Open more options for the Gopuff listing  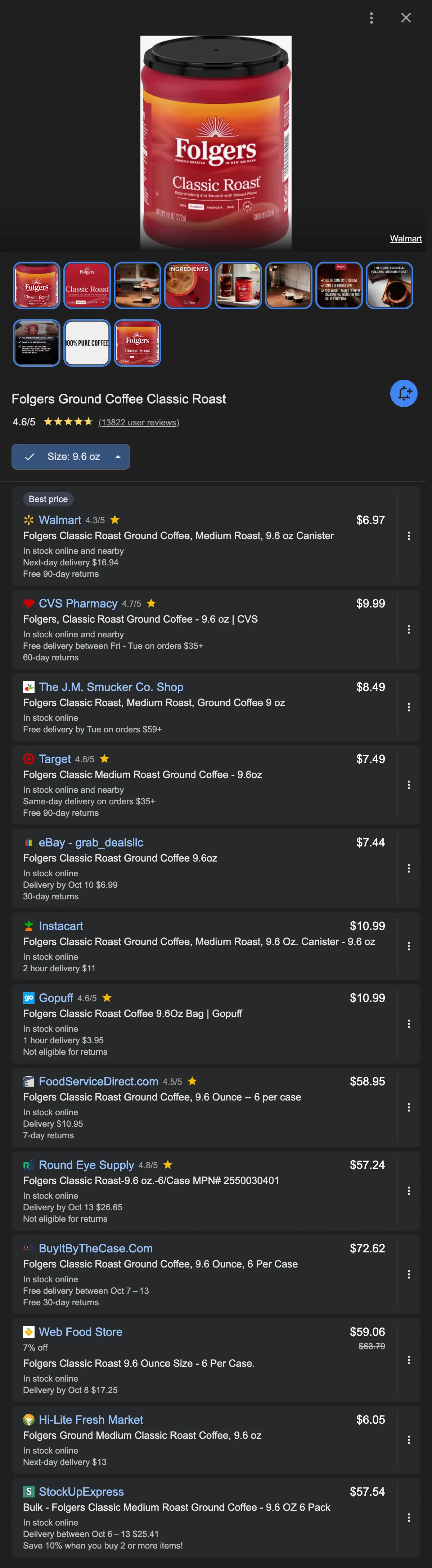pyautogui.click(x=408, y=1024)
